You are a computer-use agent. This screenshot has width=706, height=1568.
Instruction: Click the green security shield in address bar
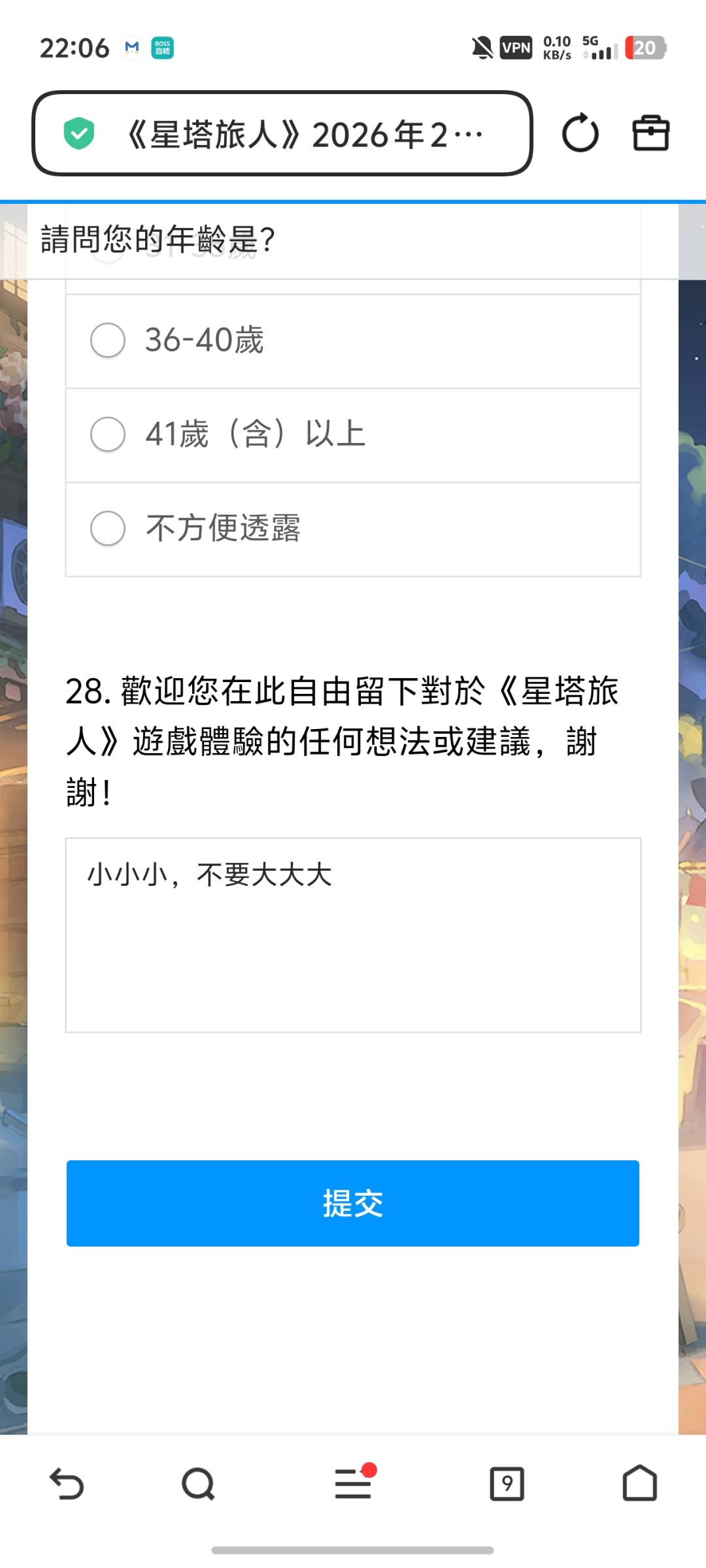click(78, 134)
